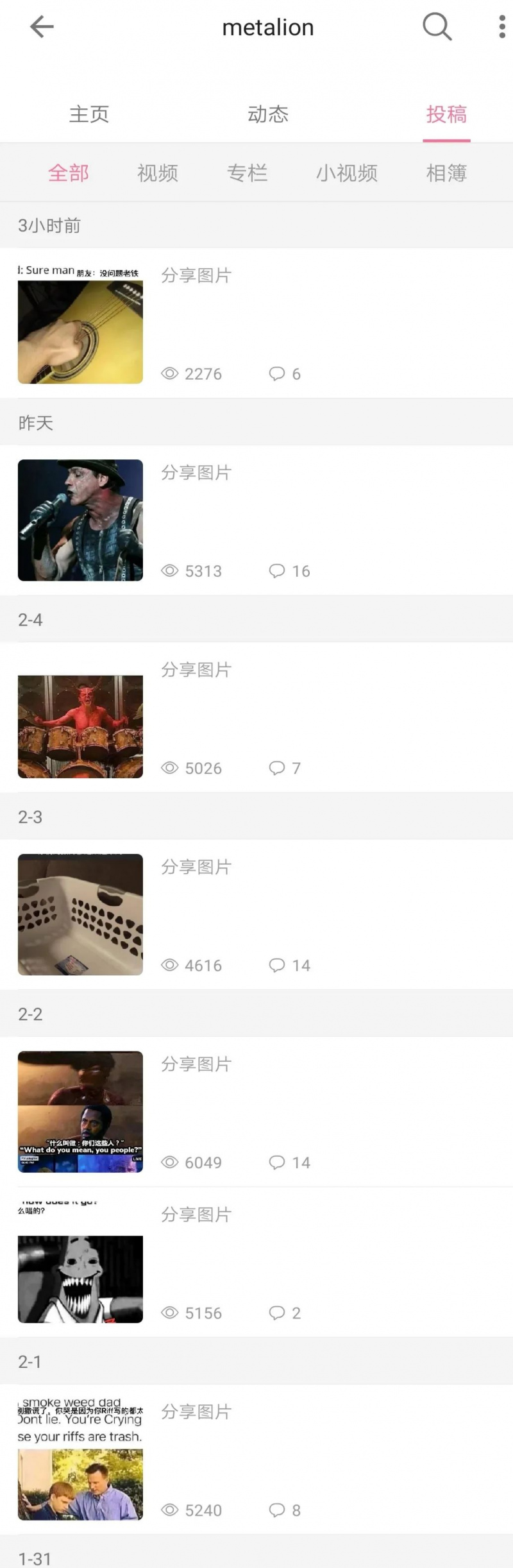513x1568 pixels.
Task: Switch to the 动态 tab
Action: pyautogui.click(x=268, y=115)
